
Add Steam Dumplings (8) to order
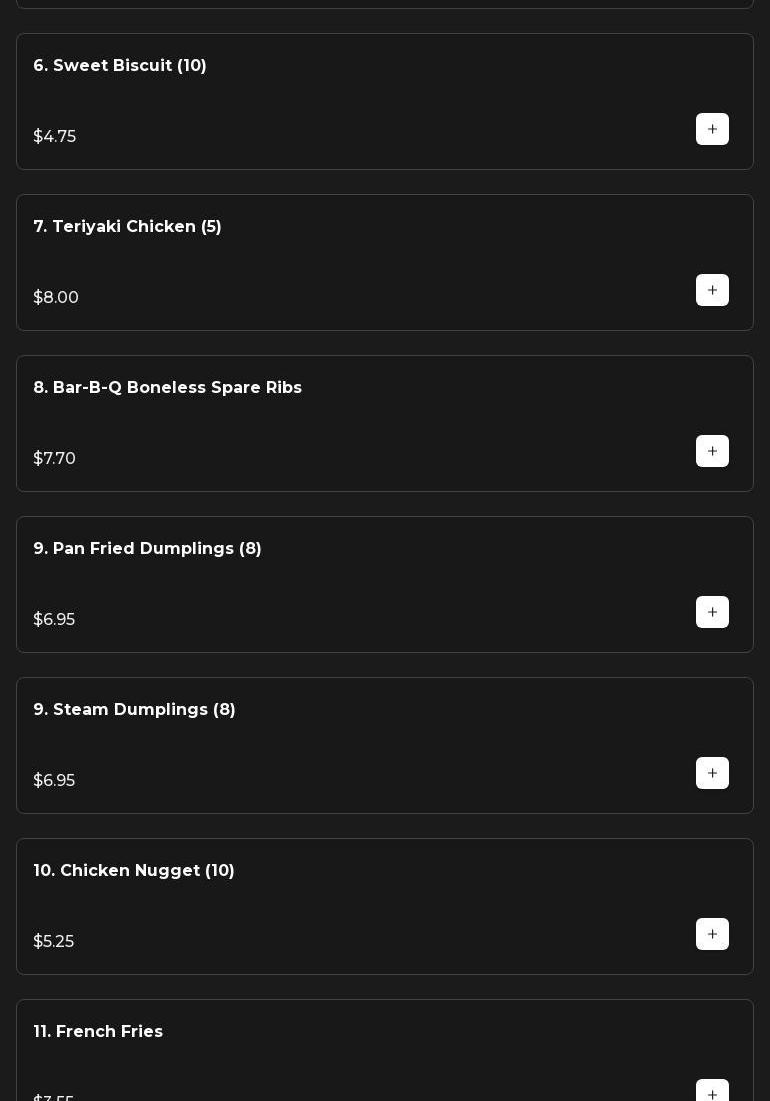coord(712,774)
